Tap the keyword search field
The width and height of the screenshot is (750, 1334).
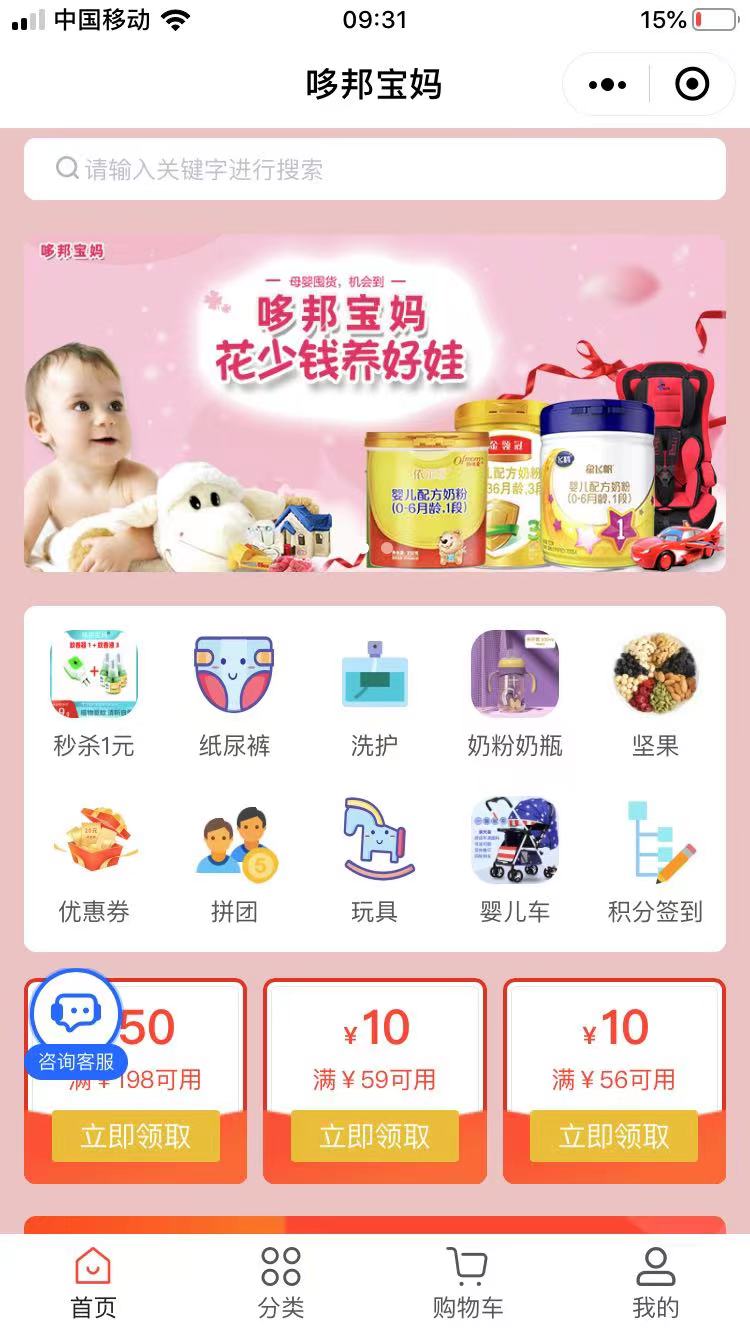[375, 169]
